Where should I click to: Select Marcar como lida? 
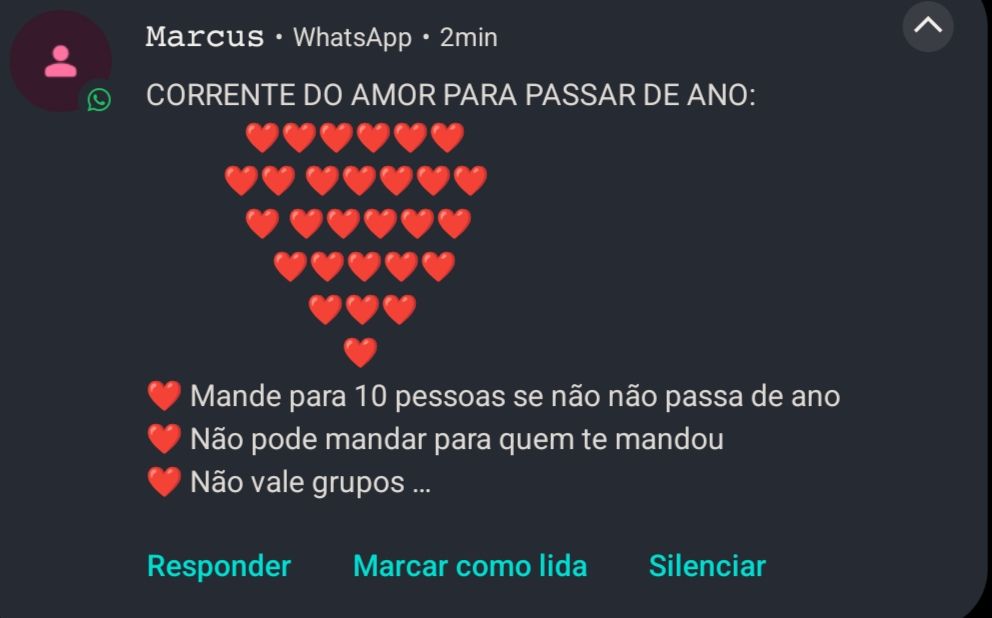click(x=470, y=566)
